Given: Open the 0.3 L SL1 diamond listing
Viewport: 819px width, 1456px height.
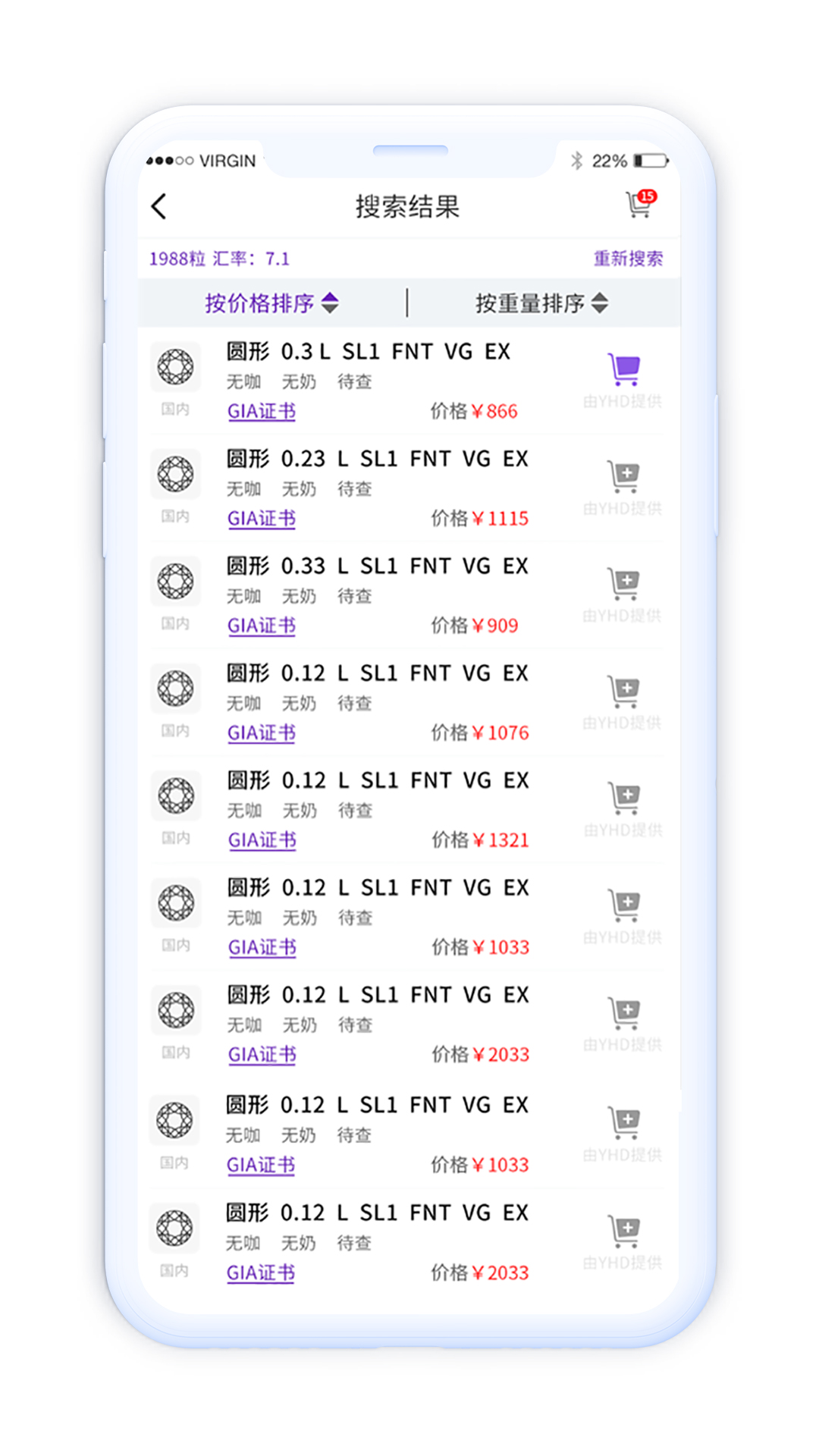Looking at the screenshot, I should point(369,352).
